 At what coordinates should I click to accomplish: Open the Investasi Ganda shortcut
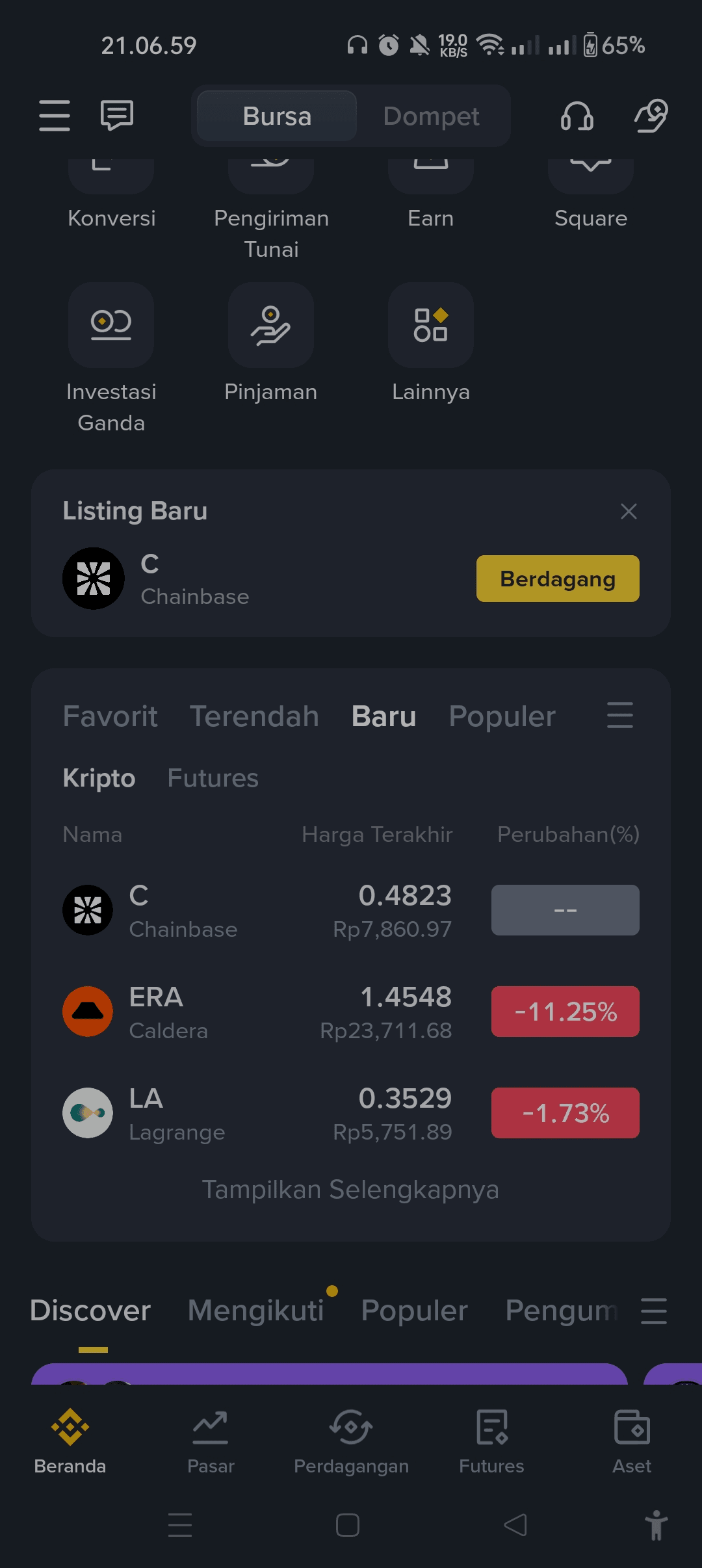111,325
